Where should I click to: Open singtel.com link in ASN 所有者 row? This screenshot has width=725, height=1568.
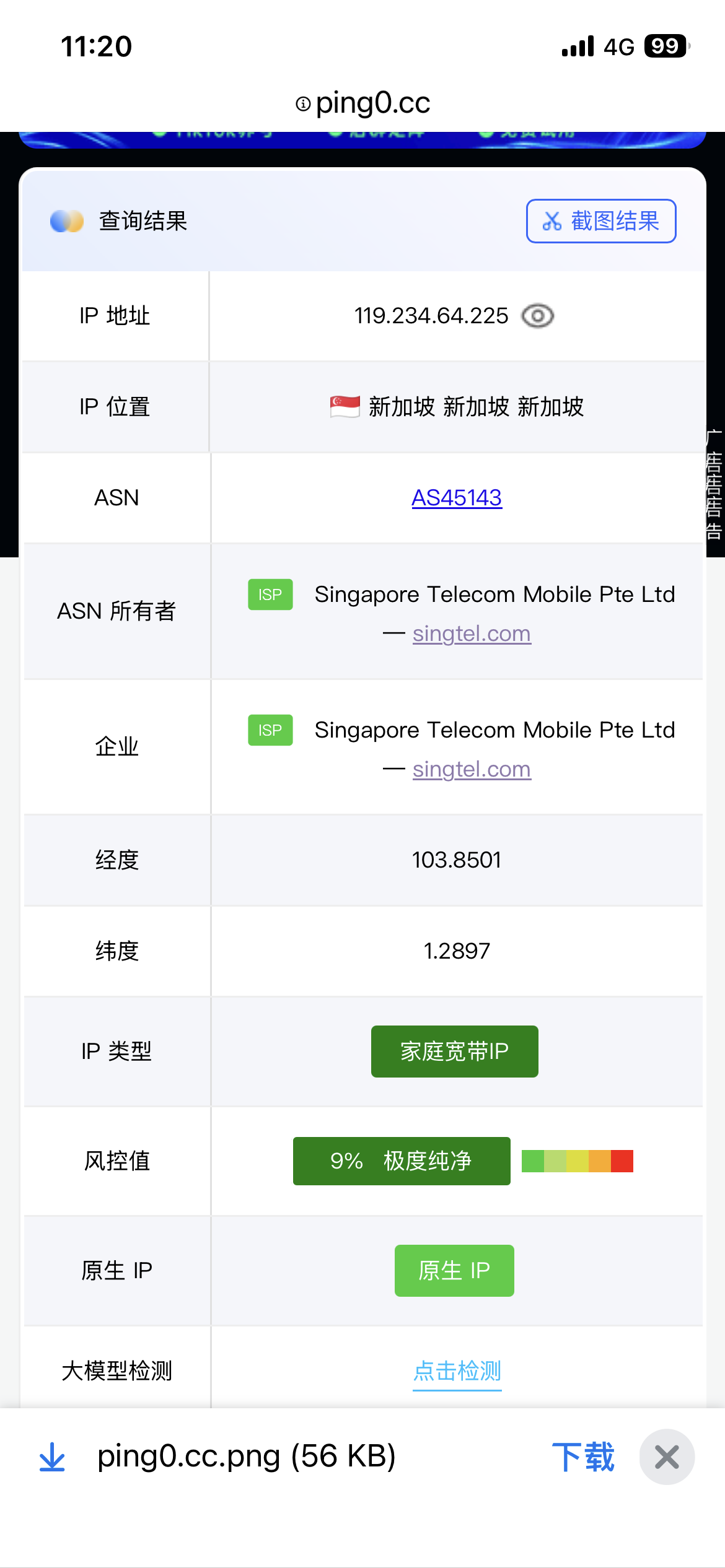coord(472,634)
